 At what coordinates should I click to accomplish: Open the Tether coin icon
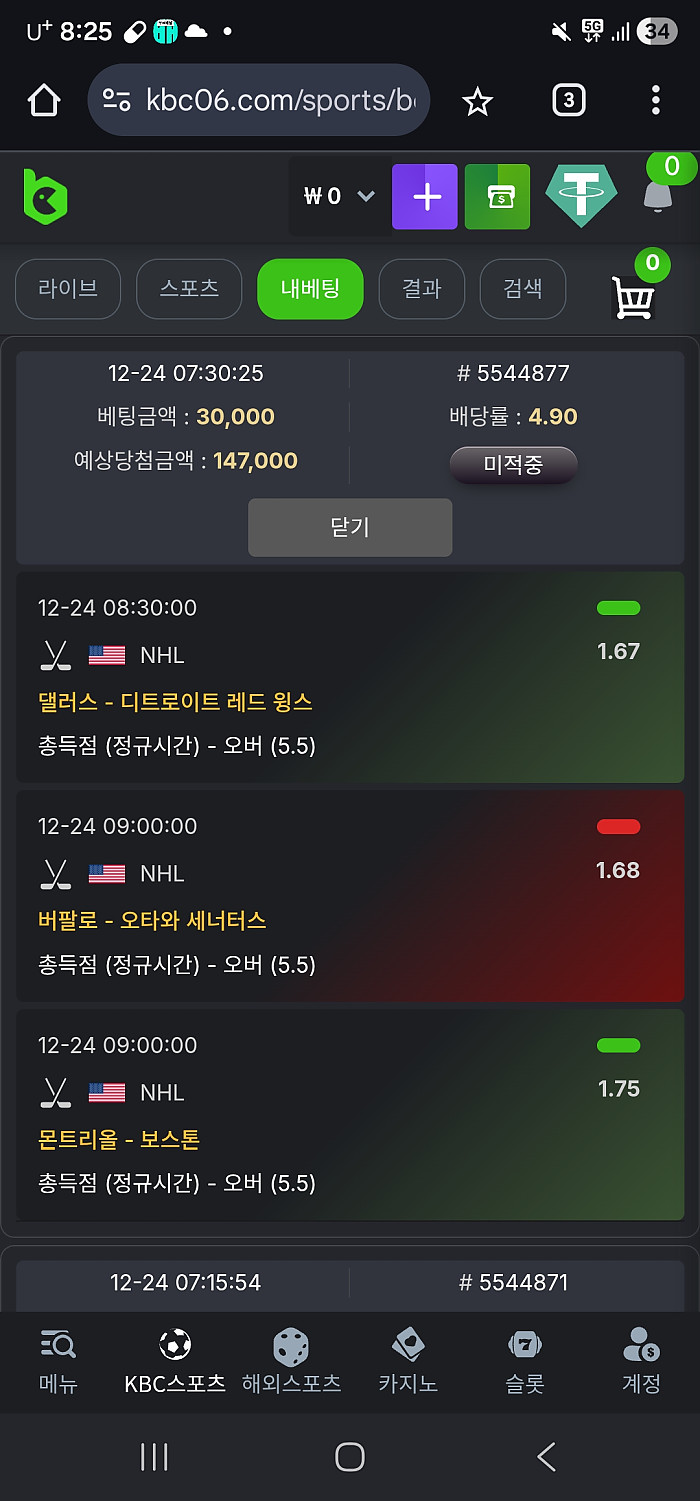(x=581, y=196)
